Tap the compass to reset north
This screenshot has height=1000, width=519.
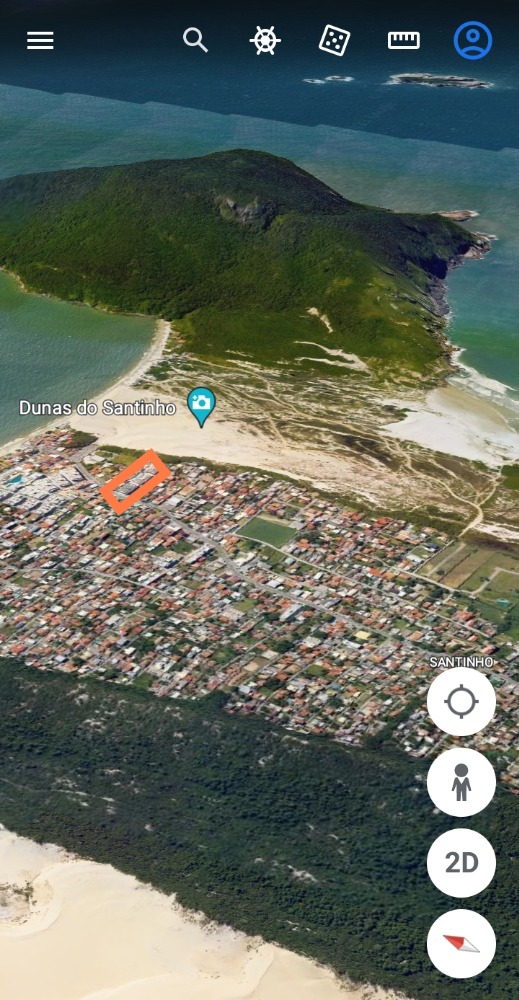coord(461,944)
